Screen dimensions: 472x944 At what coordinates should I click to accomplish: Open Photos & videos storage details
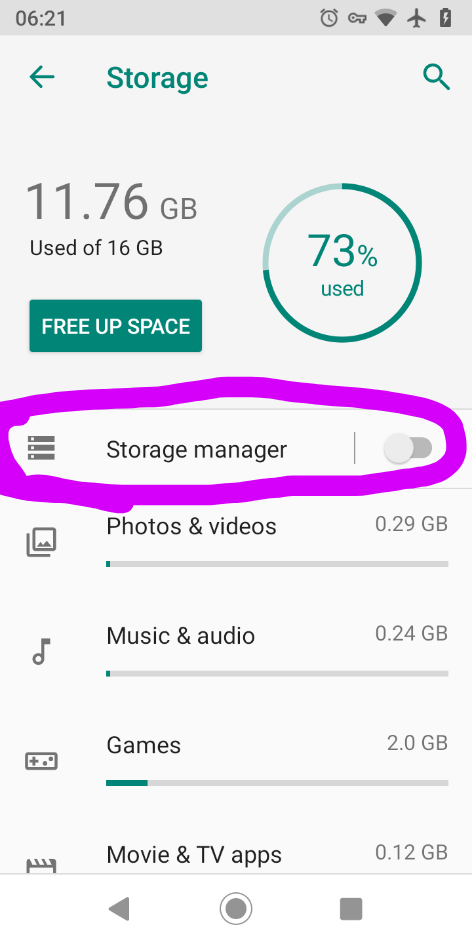coord(236,541)
